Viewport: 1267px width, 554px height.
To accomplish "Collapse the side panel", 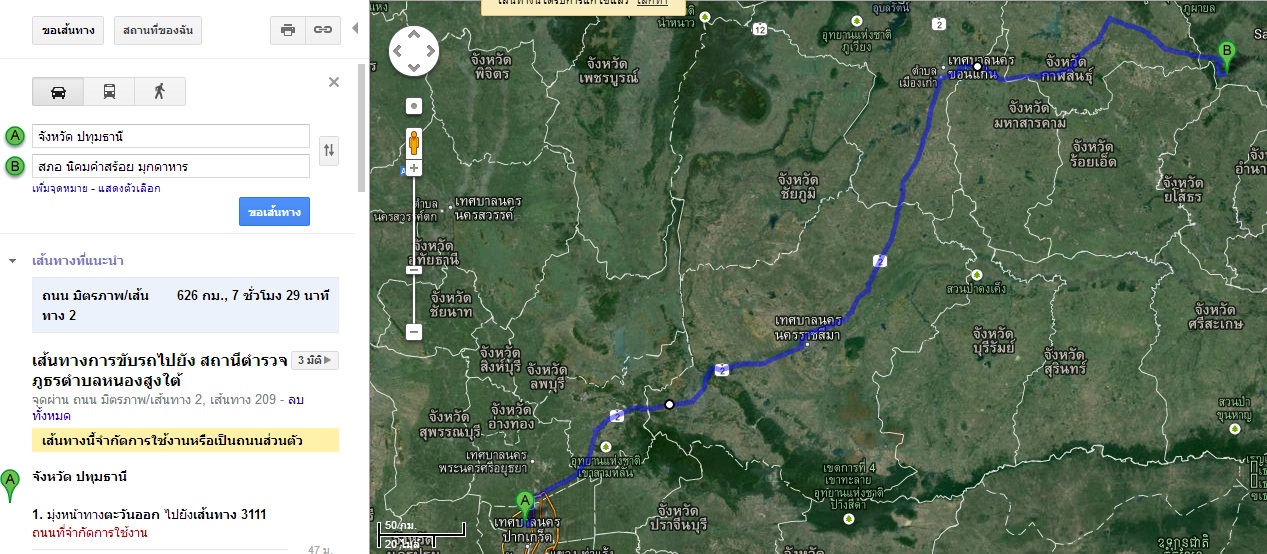I will [x=354, y=29].
